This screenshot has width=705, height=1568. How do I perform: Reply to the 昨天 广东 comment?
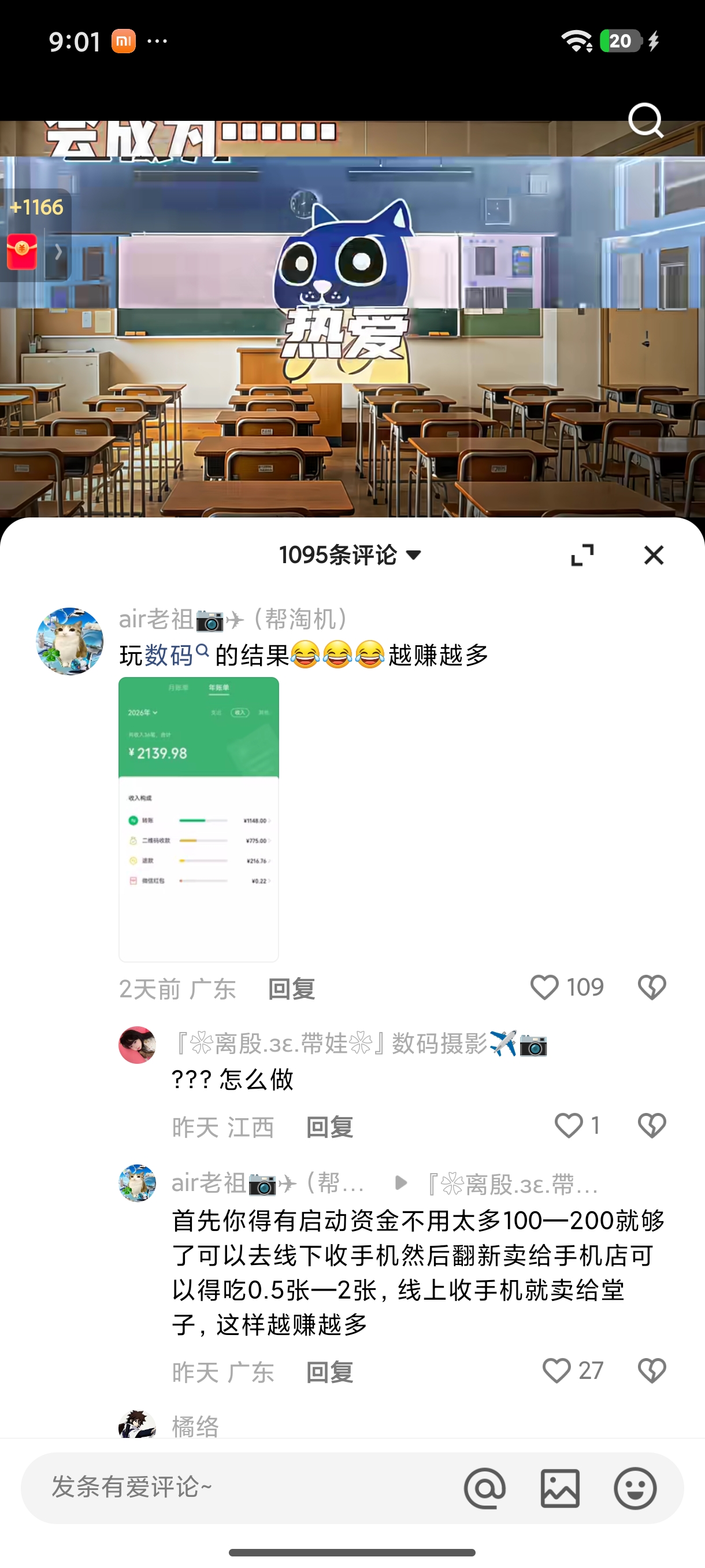coord(329,1373)
